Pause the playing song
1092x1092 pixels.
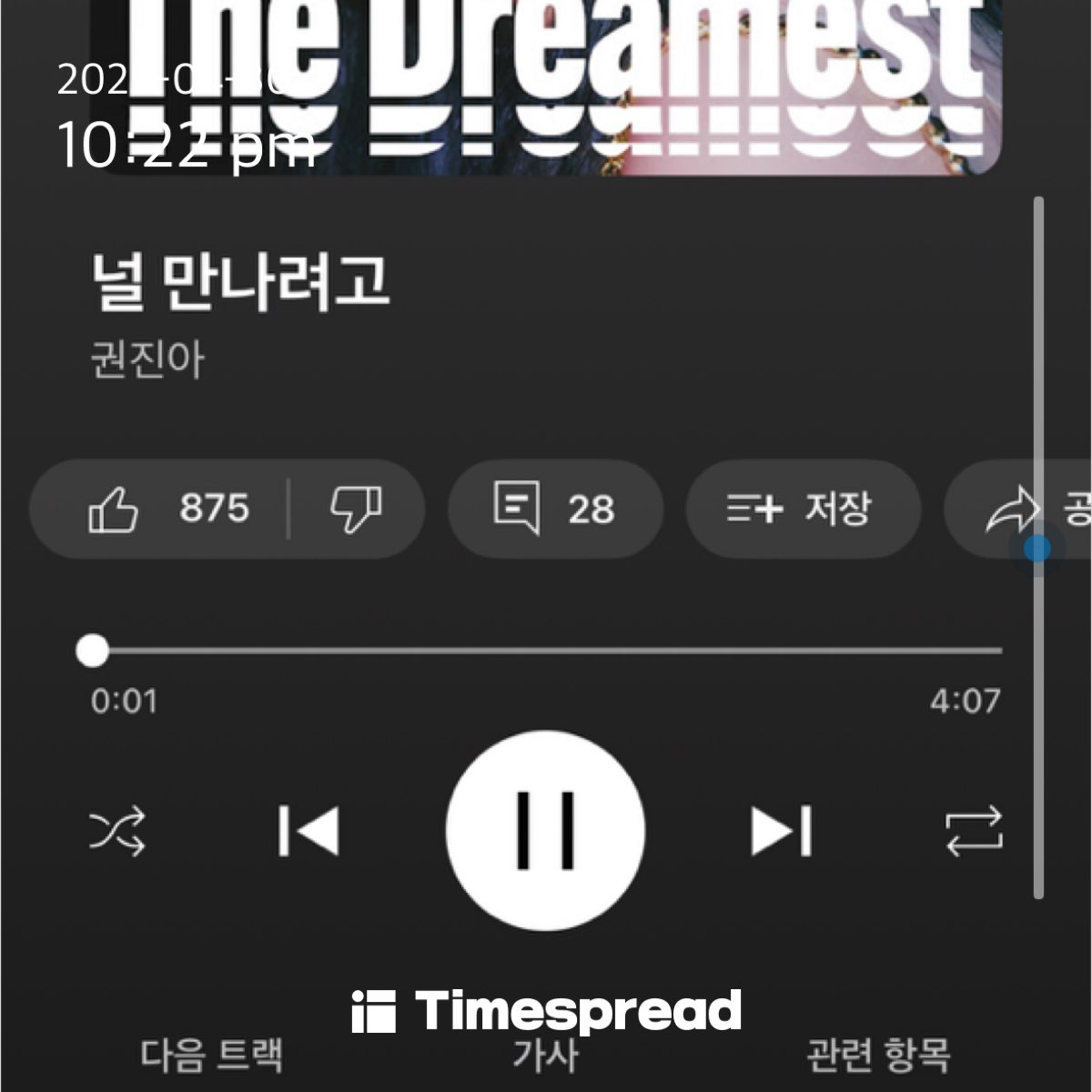(x=546, y=831)
